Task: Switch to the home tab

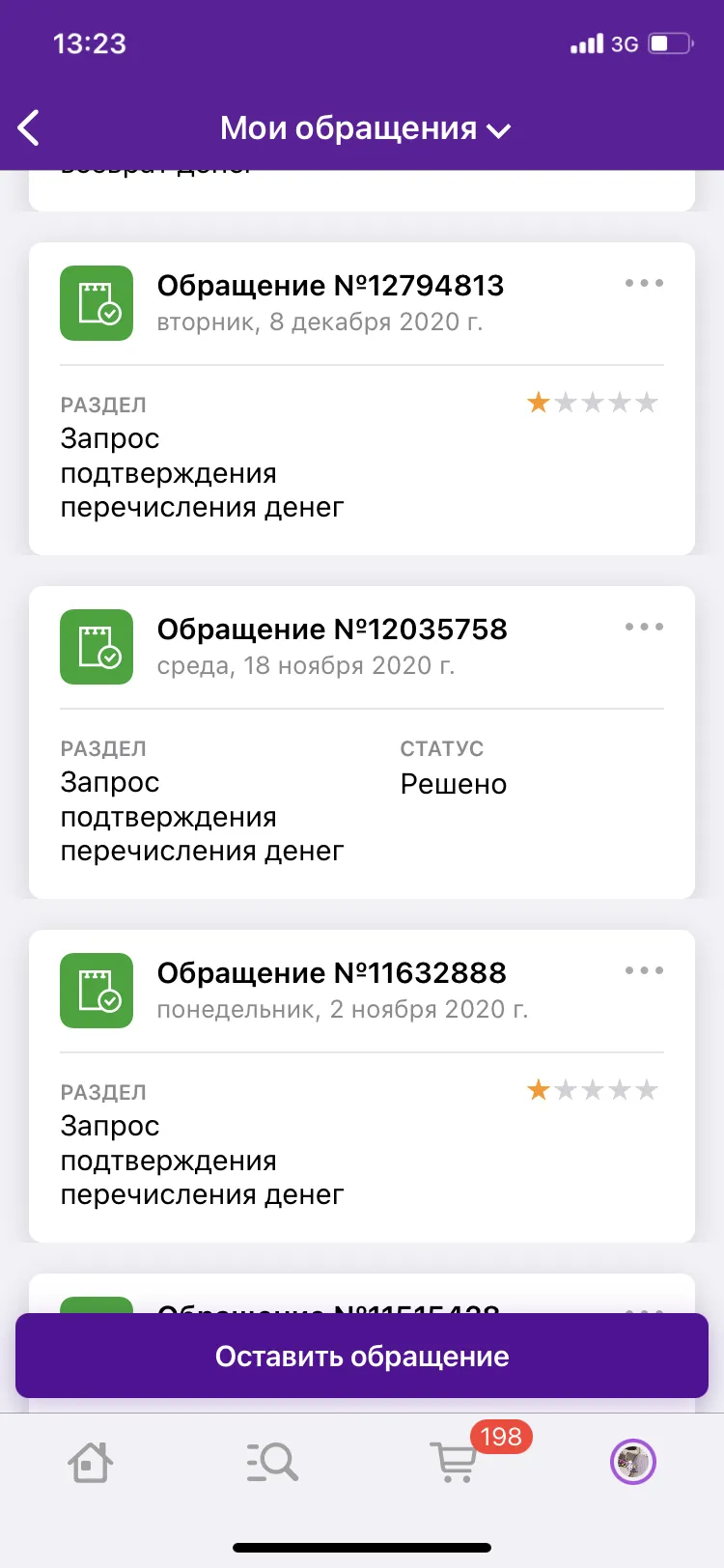Action: click(x=91, y=1462)
